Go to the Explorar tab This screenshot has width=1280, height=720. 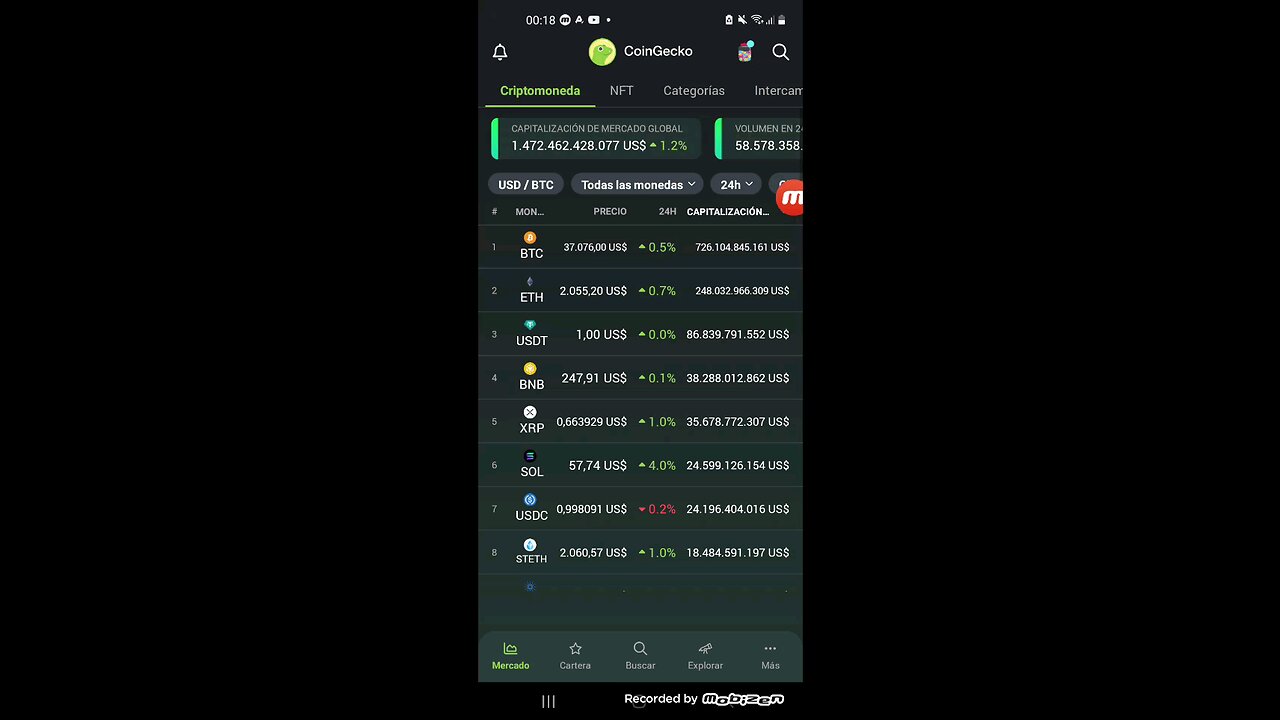point(705,656)
